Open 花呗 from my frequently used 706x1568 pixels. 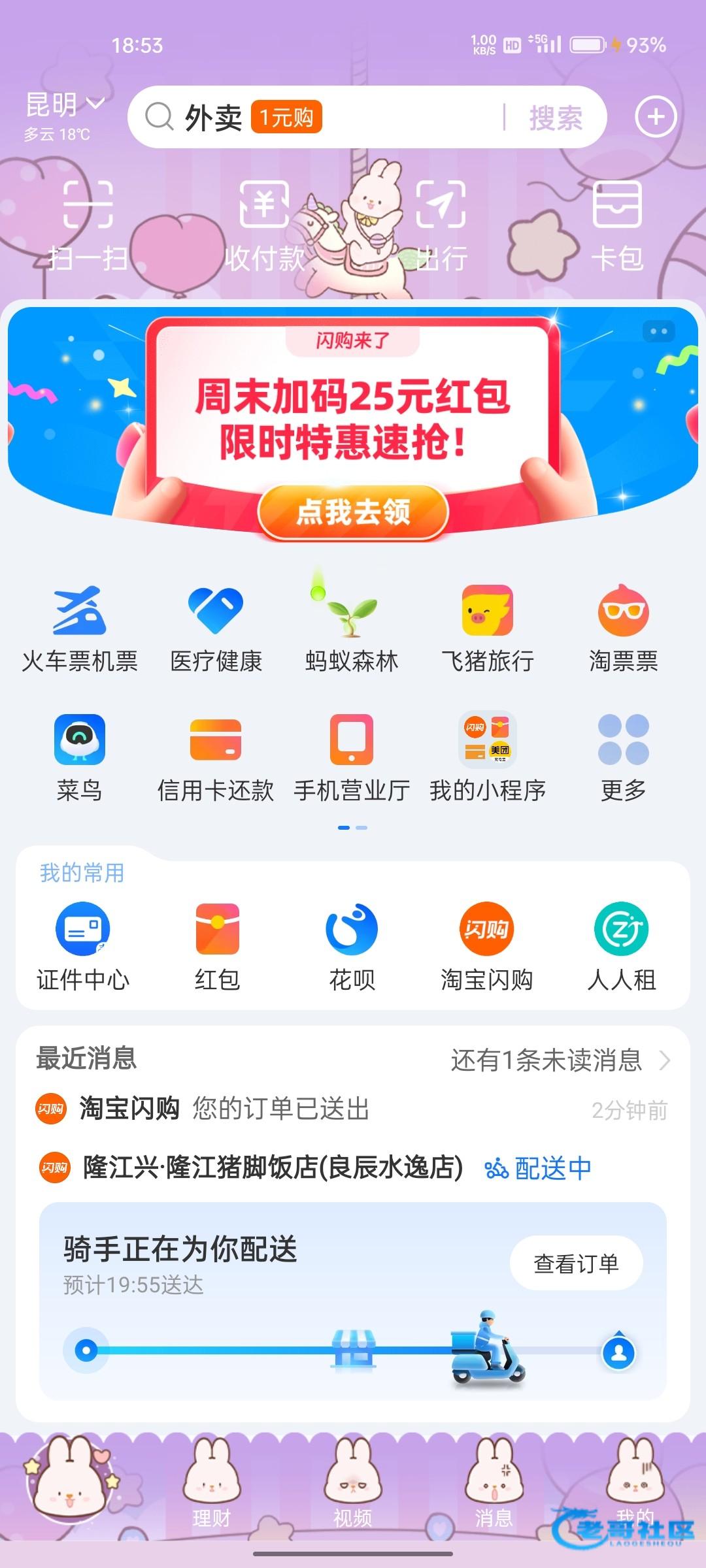point(352,945)
